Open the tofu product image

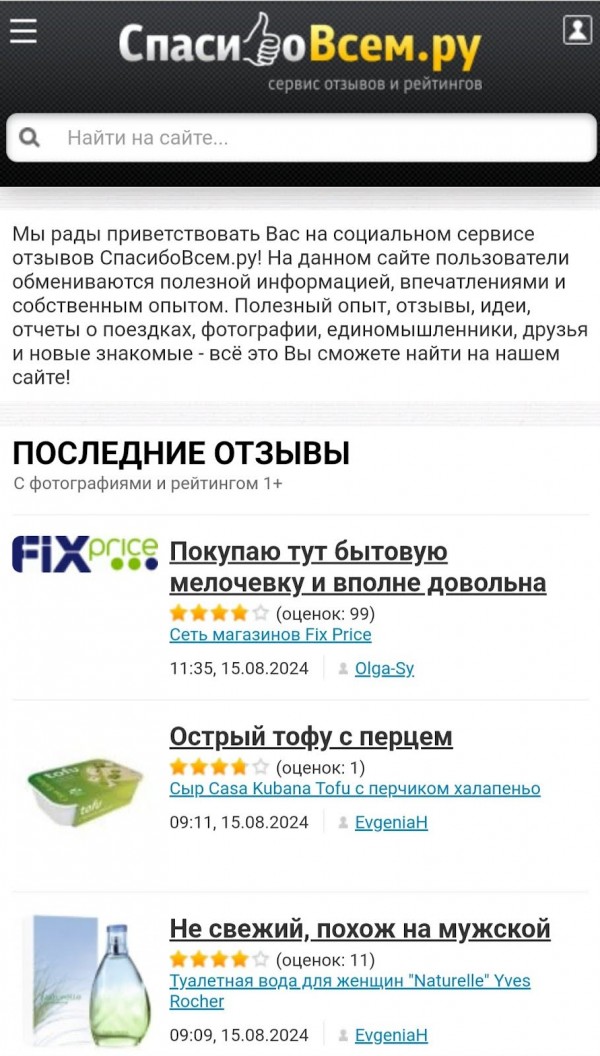(x=85, y=789)
